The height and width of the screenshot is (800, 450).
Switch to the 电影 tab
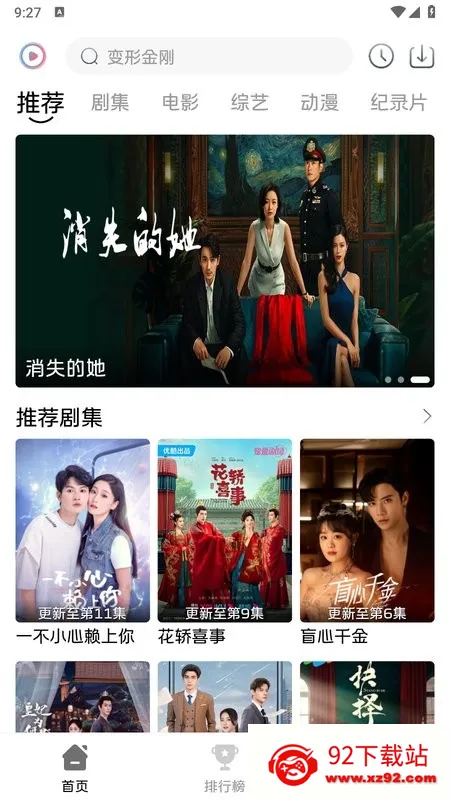tap(180, 103)
